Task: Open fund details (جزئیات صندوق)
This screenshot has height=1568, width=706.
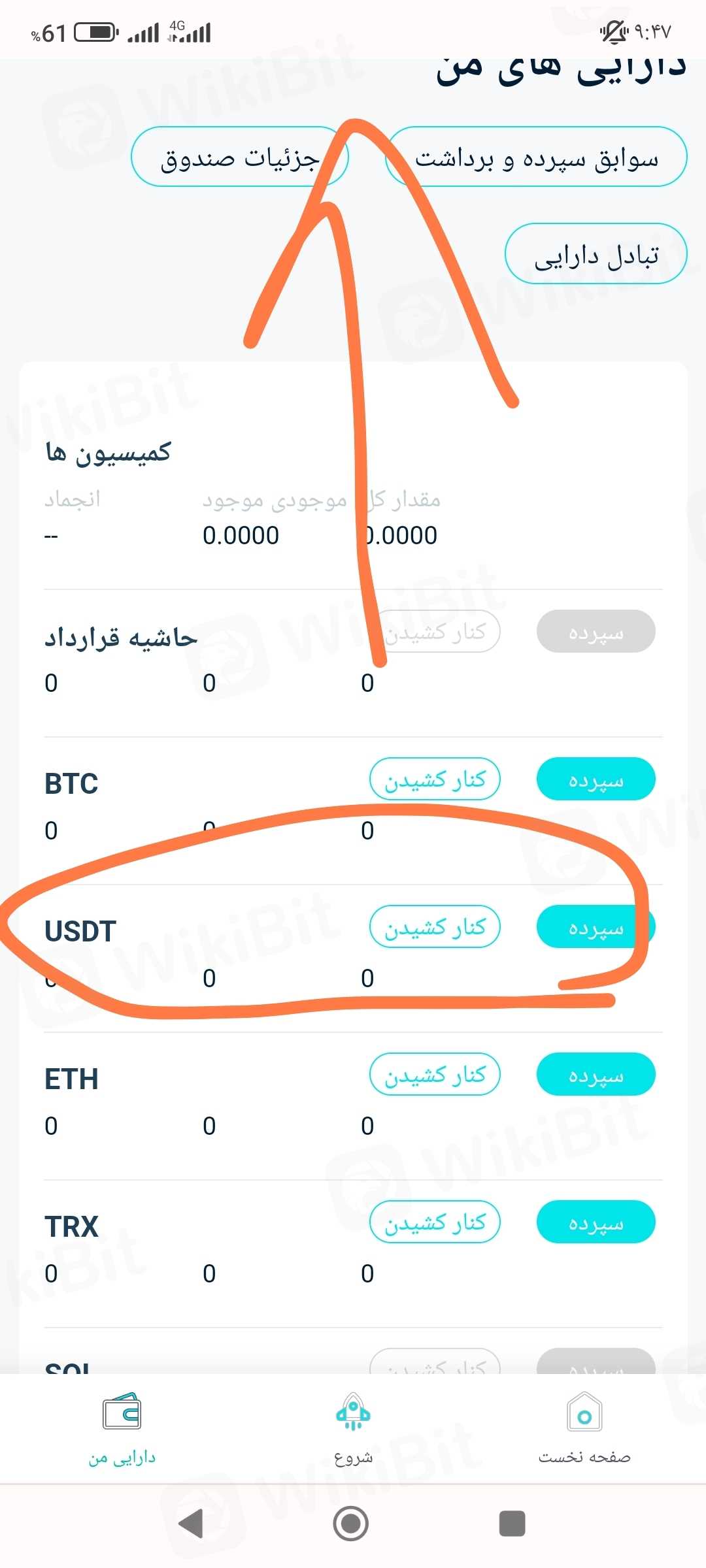Action: [239, 157]
